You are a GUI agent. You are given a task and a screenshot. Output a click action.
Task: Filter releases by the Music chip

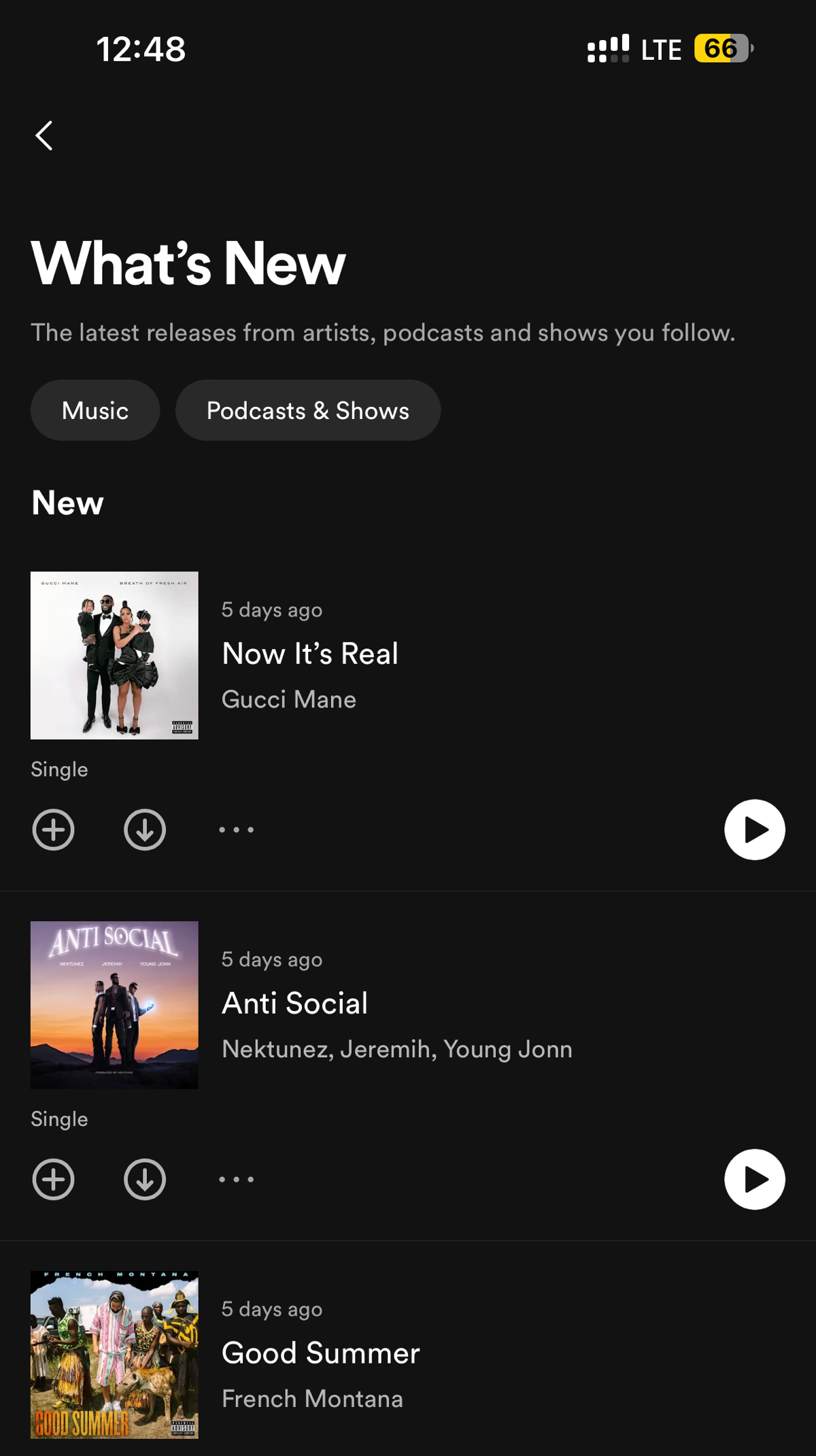pos(95,410)
